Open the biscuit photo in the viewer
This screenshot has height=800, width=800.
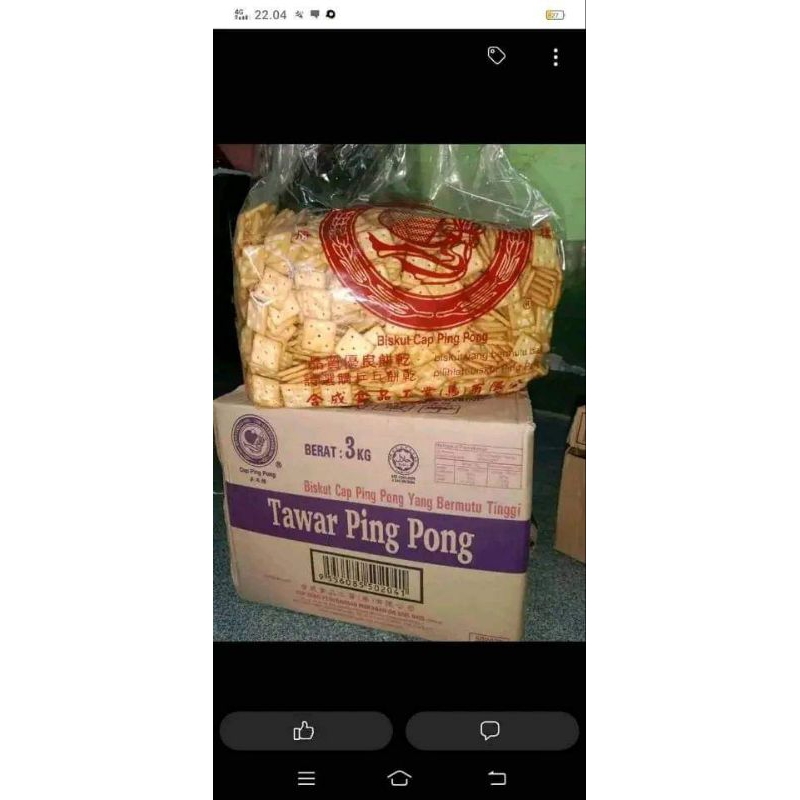(399, 392)
